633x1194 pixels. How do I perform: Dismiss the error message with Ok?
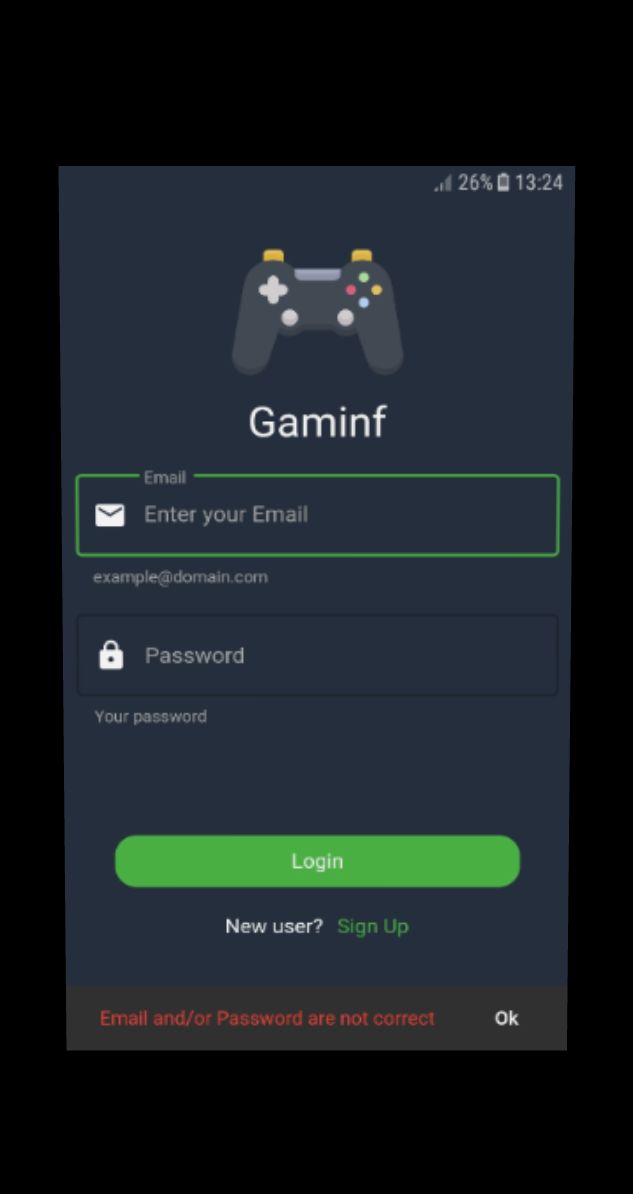tap(507, 1018)
